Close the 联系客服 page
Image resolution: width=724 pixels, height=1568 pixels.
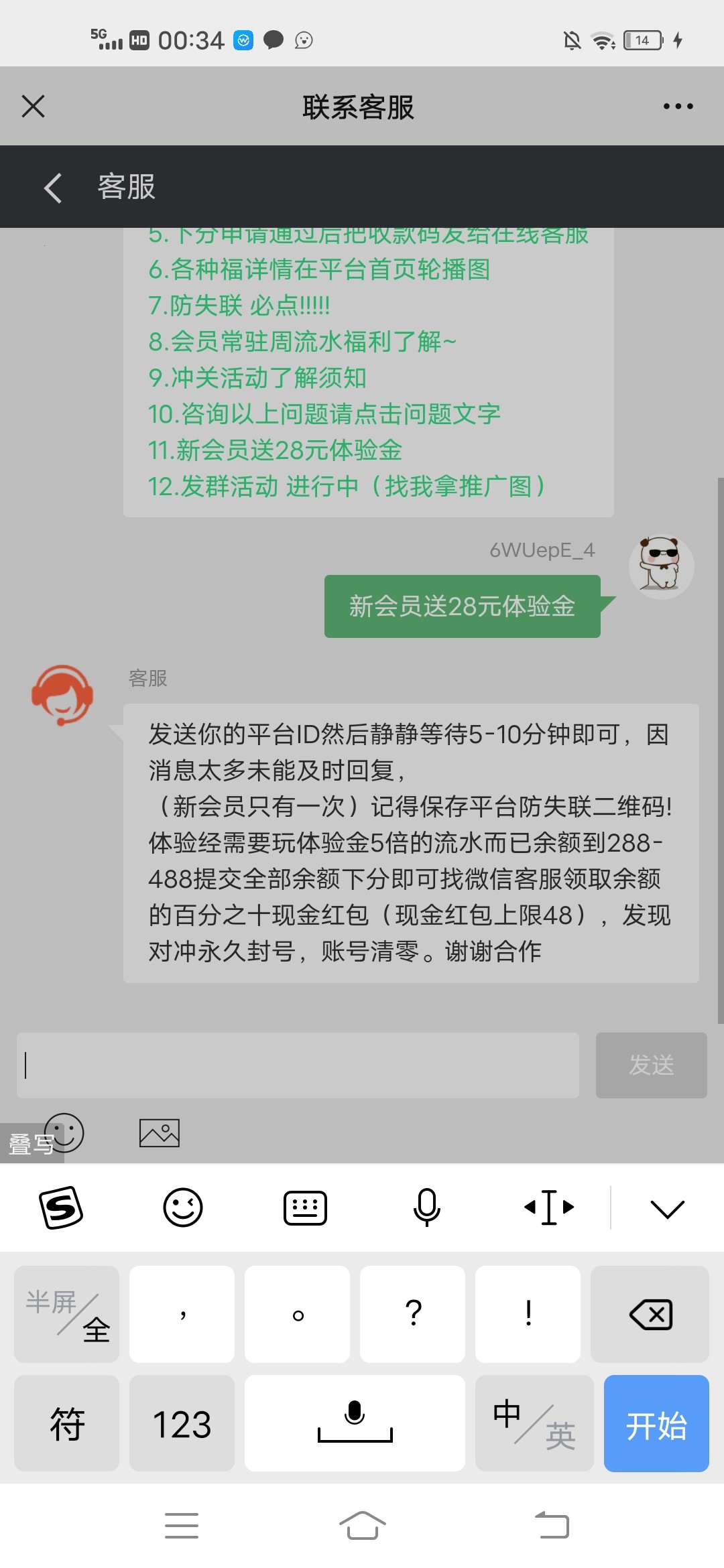[x=33, y=106]
